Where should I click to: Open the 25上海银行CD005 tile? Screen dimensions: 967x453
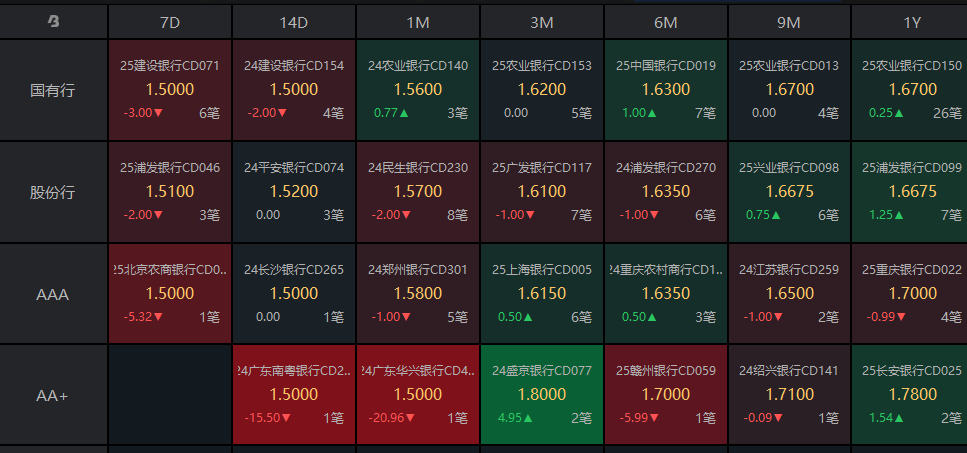click(x=542, y=294)
